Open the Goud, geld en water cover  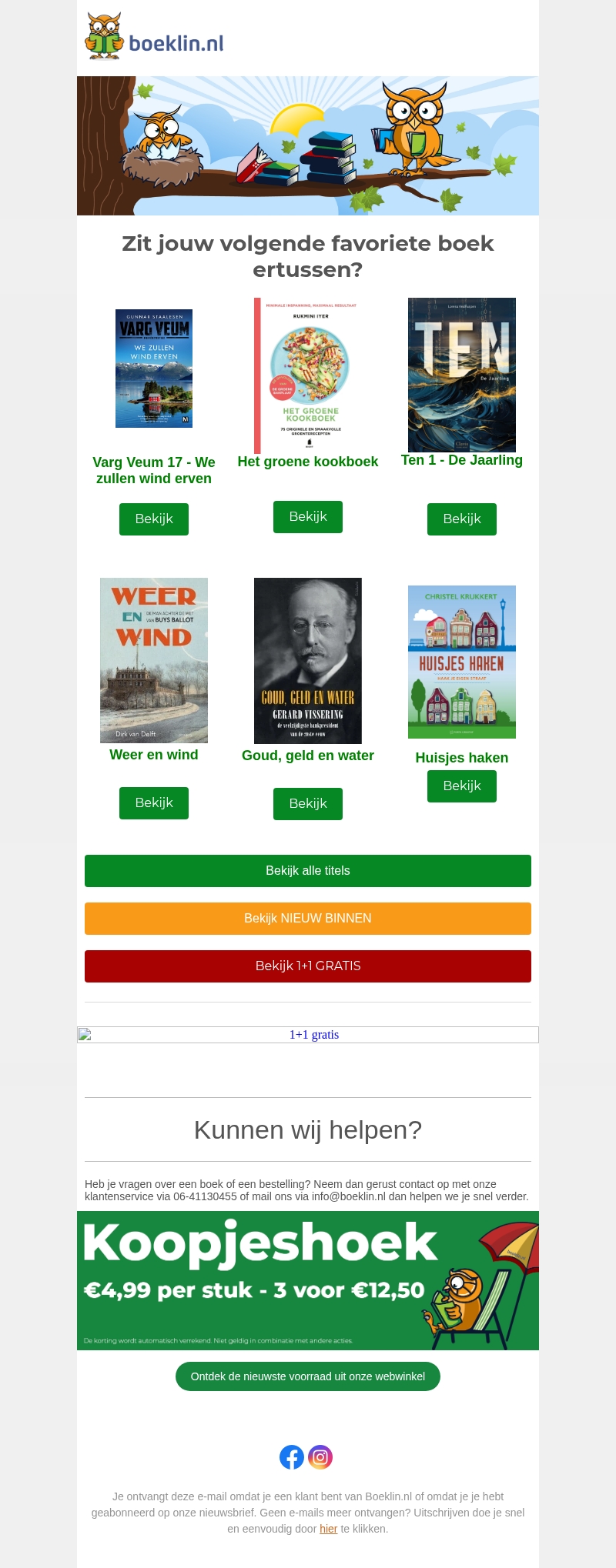click(x=308, y=660)
